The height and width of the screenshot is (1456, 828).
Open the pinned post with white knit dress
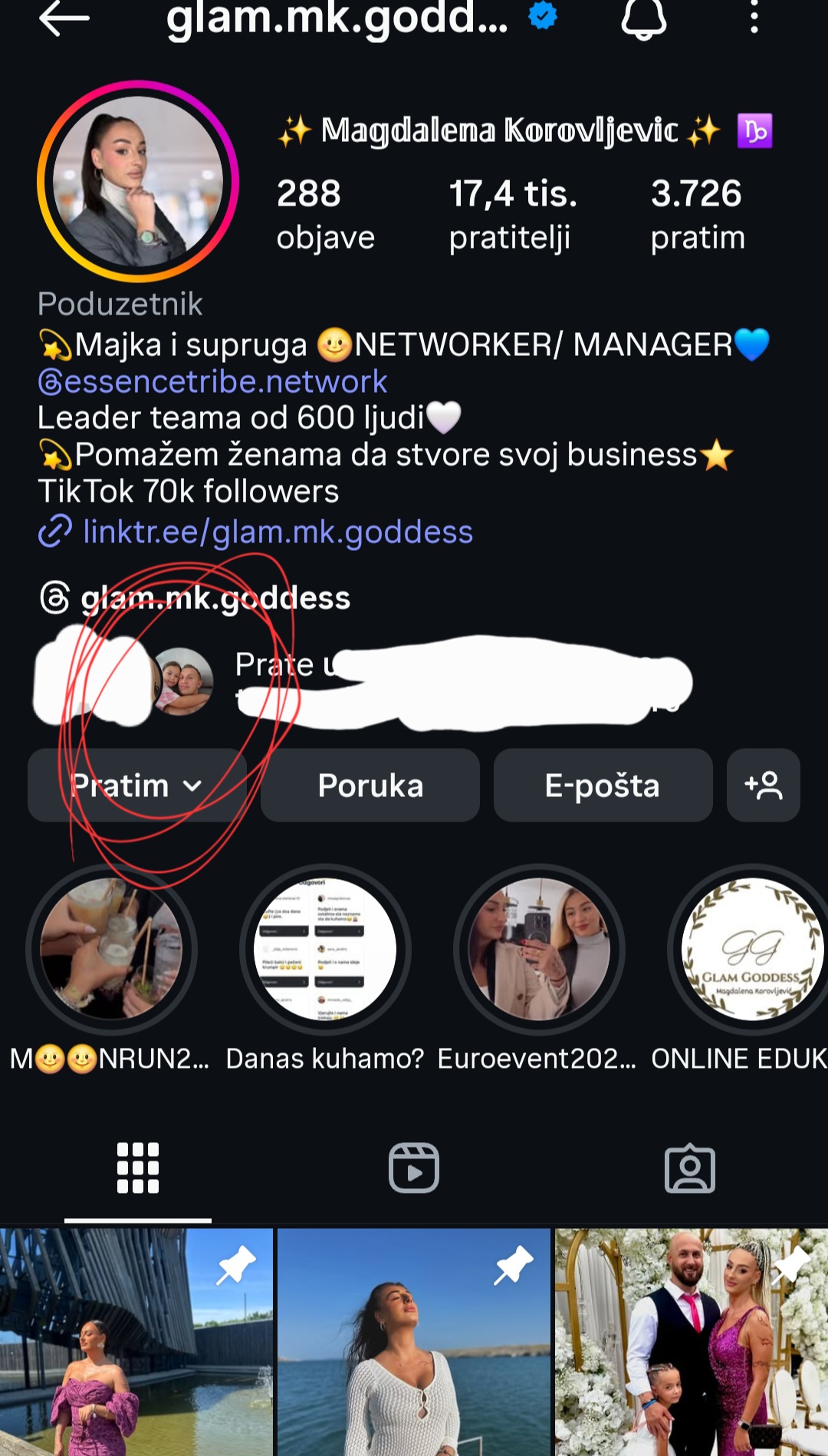click(x=414, y=1342)
